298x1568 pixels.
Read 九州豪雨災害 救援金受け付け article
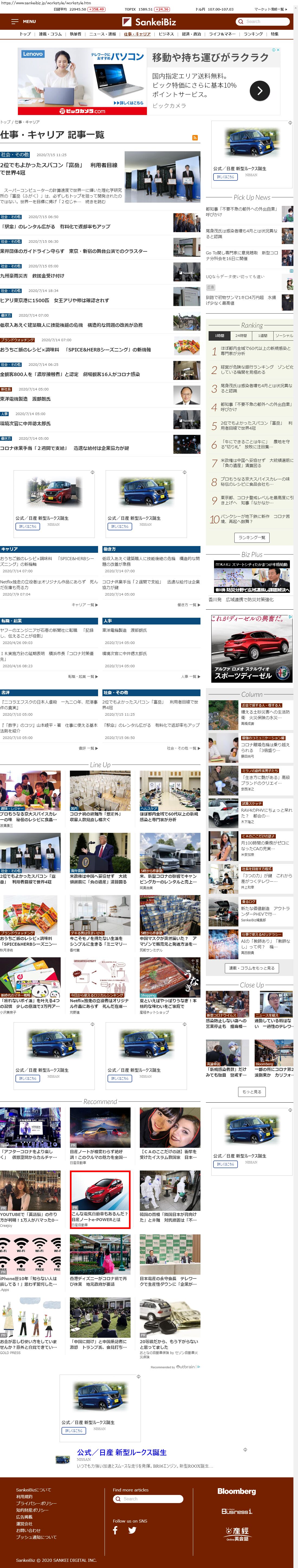(x=32, y=276)
